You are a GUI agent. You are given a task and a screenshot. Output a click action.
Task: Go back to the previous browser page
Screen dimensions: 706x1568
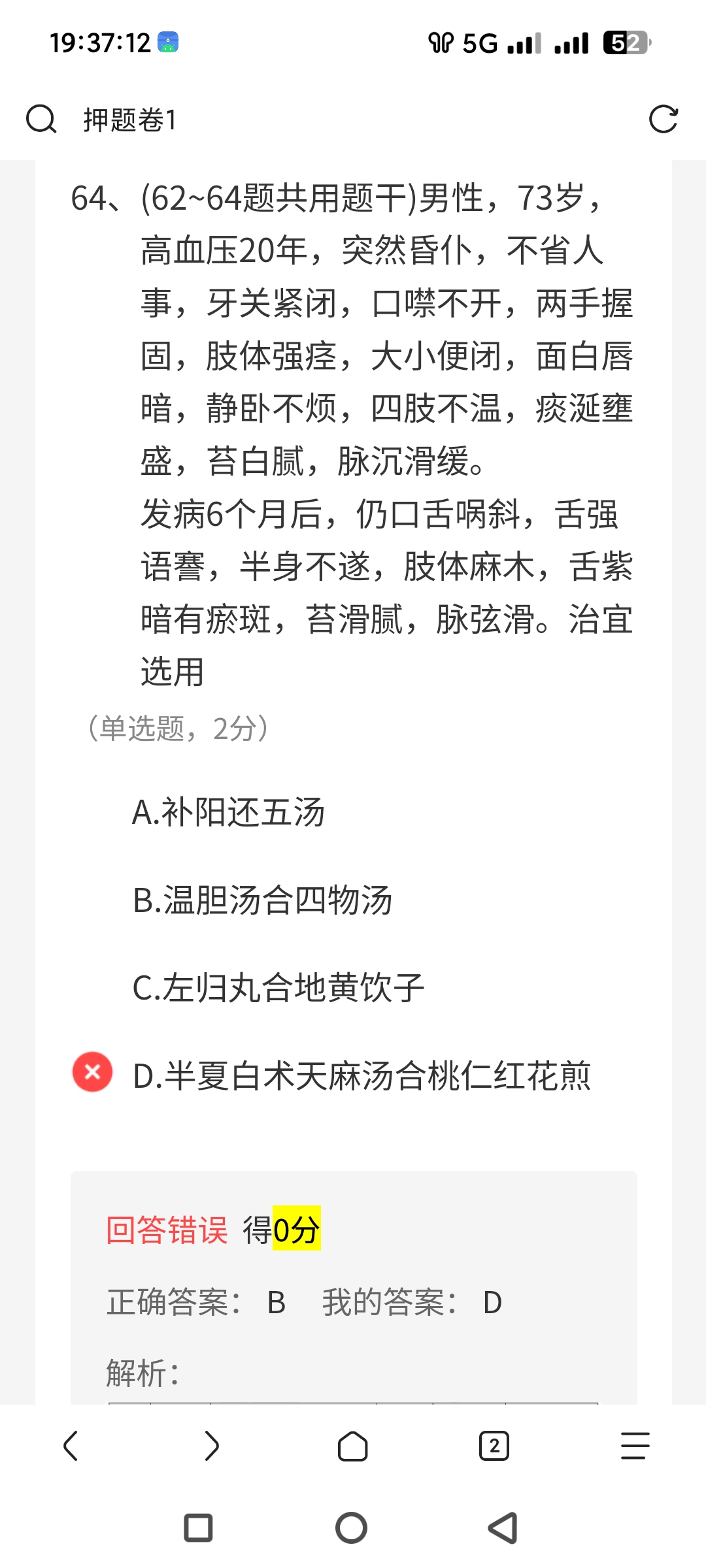pos(71,1445)
